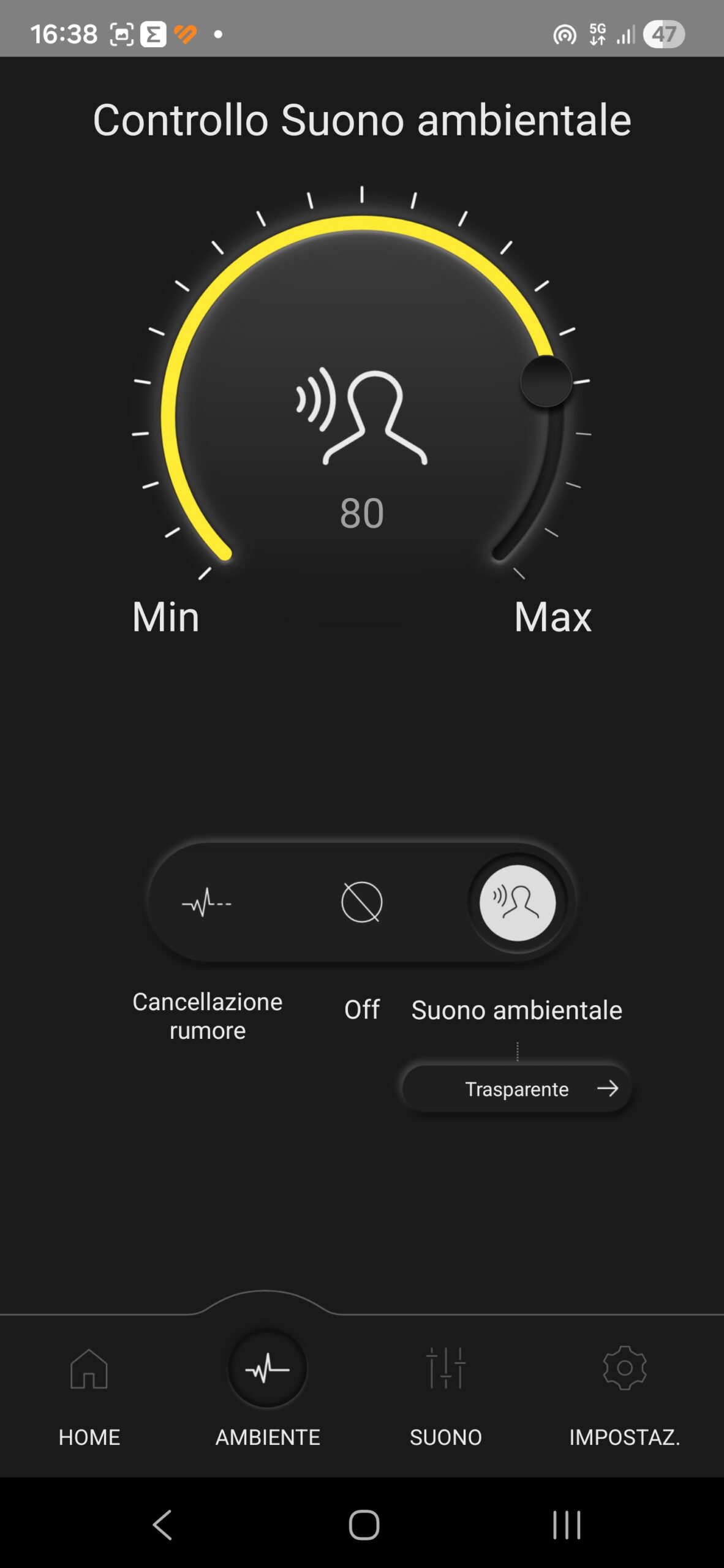Viewport: 724px width, 1568px height.
Task: Open the recent apps overview
Action: pyautogui.click(x=567, y=1525)
